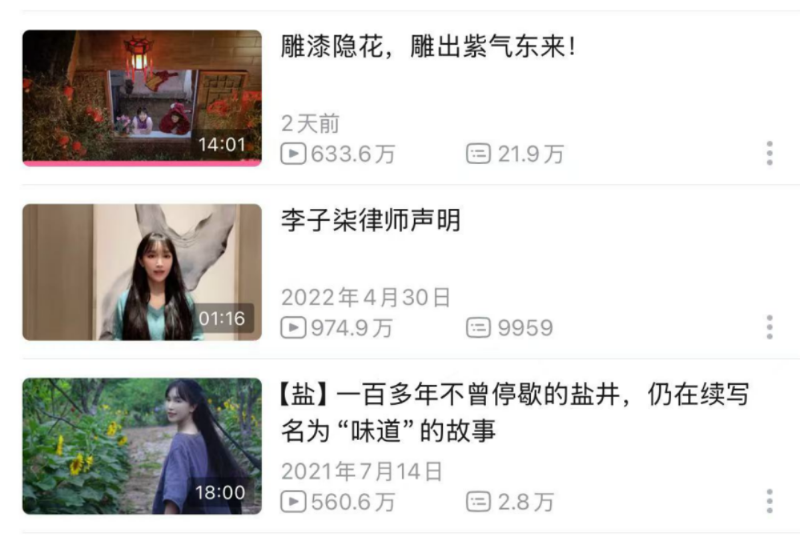Open the 雕漆隐花 video thumbnail
Image resolution: width=800 pixels, height=537 pixels.
point(141,97)
